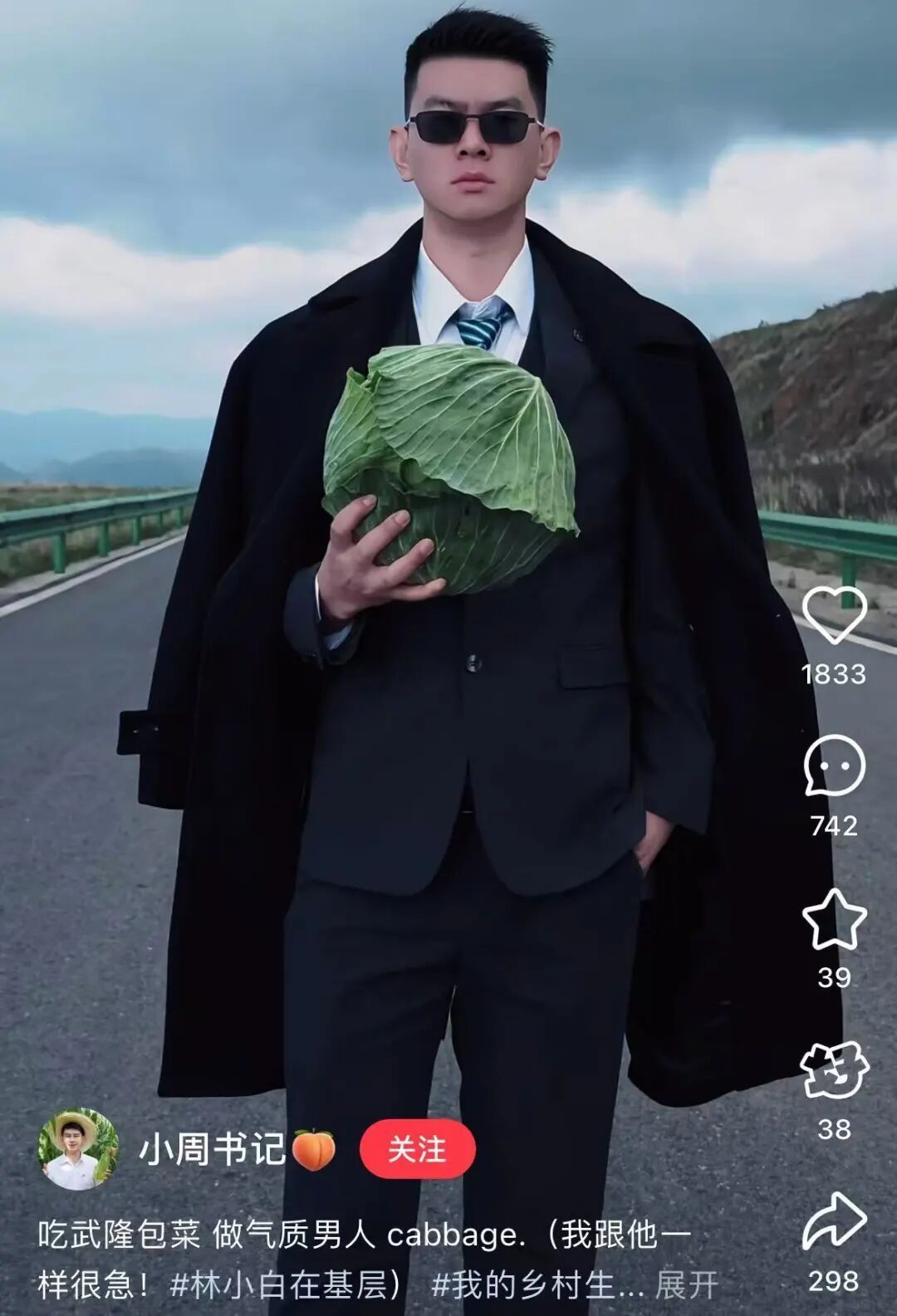Open the 小周书记 username
897x1316 pixels.
coord(212,1150)
